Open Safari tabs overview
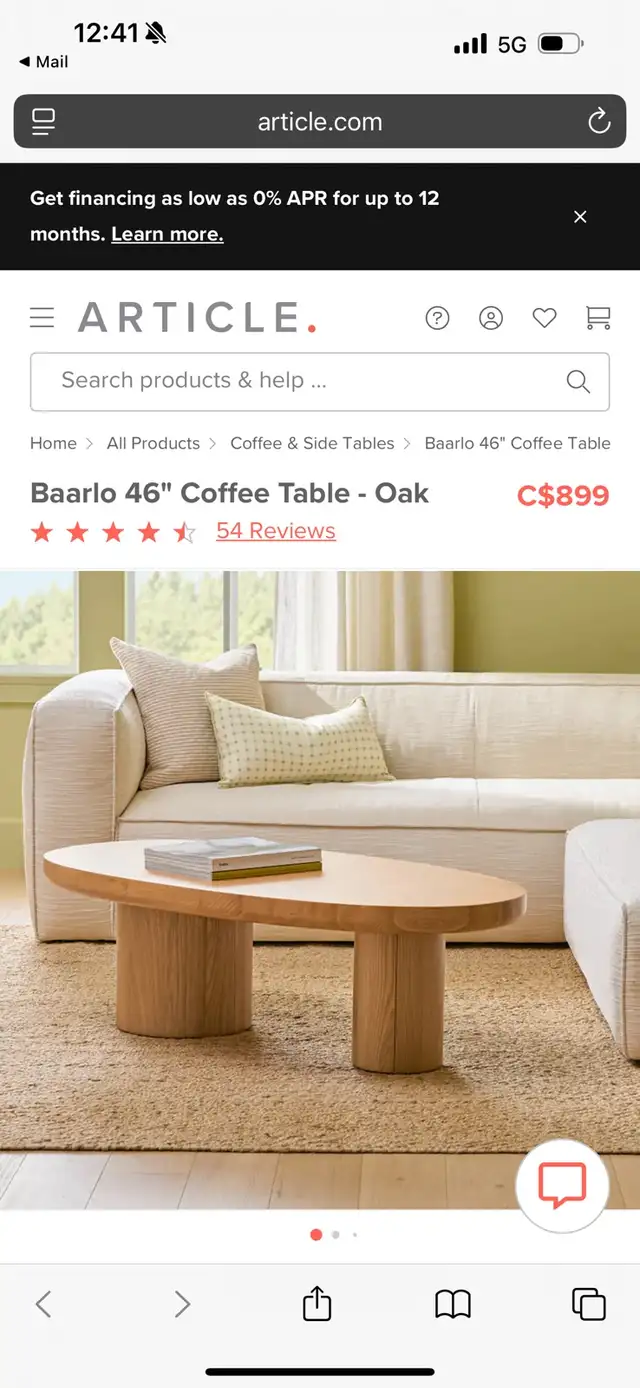The image size is (640, 1388). pos(589,1304)
